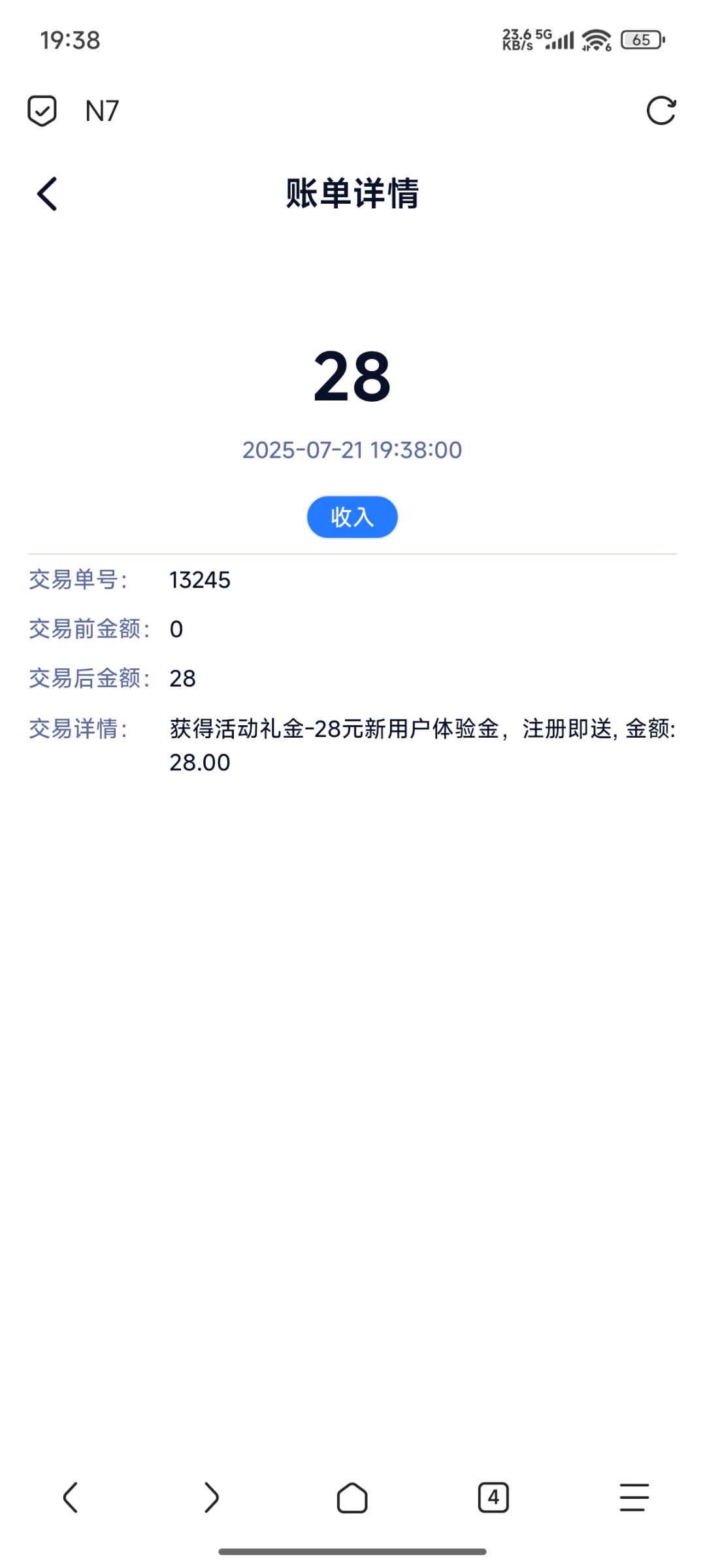This screenshot has width=705, height=1568.
Task: Go back from the 账单详情 page
Action: 47,194
